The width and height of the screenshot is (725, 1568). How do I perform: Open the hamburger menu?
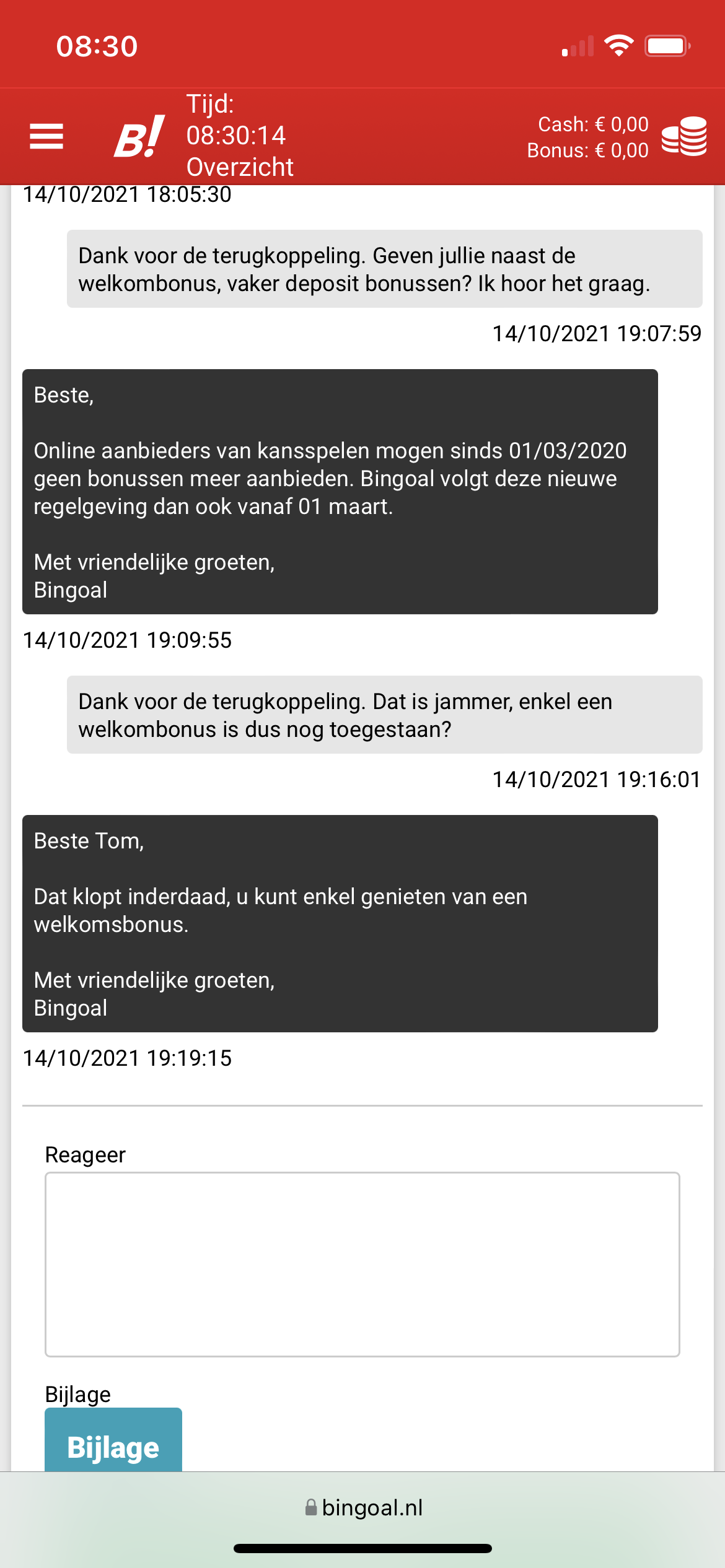click(x=46, y=136)
